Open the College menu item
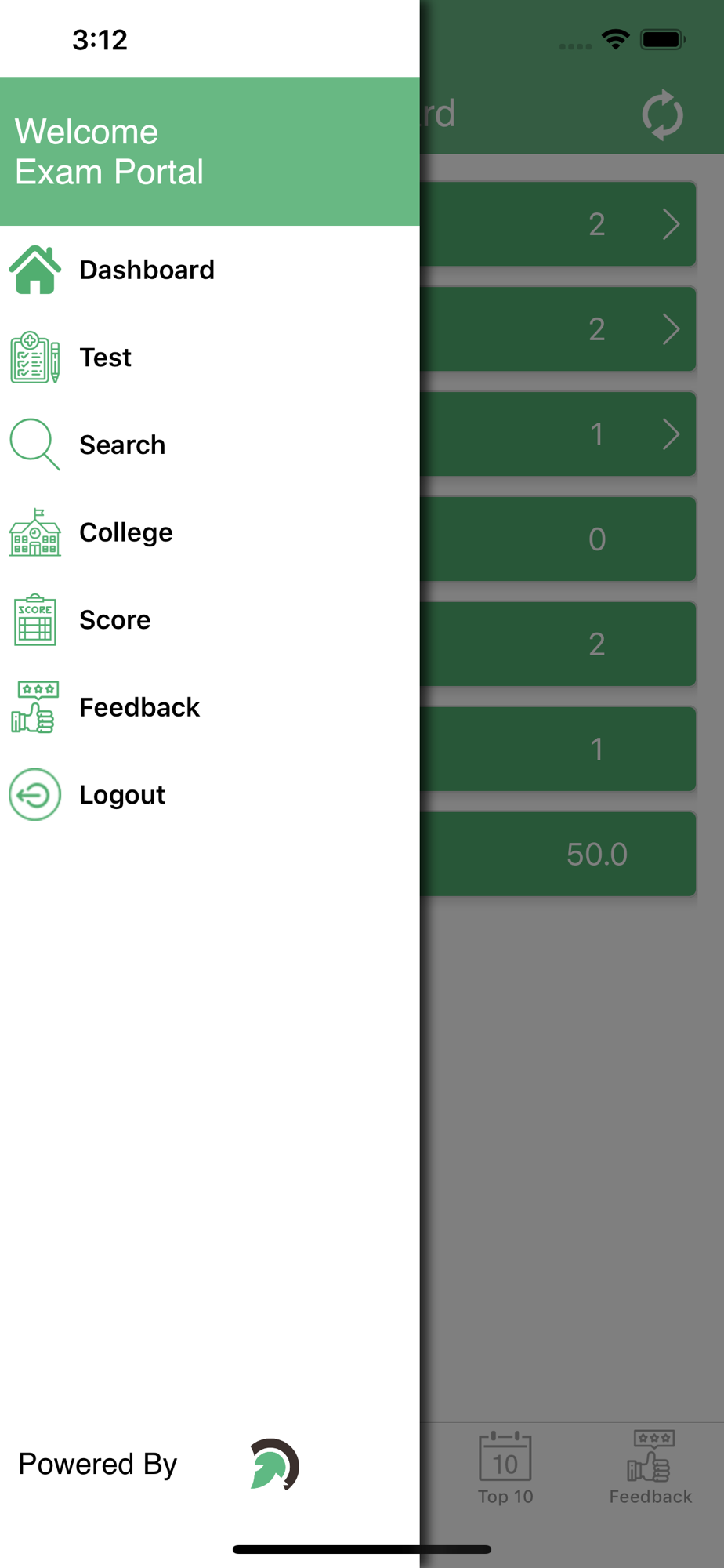 (125, 532)
